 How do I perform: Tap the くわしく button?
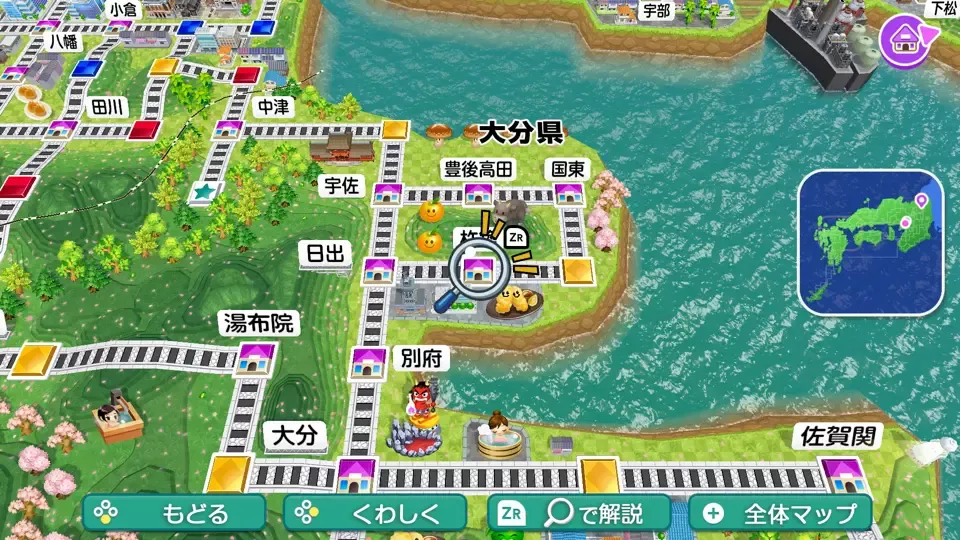pos(375,514)
